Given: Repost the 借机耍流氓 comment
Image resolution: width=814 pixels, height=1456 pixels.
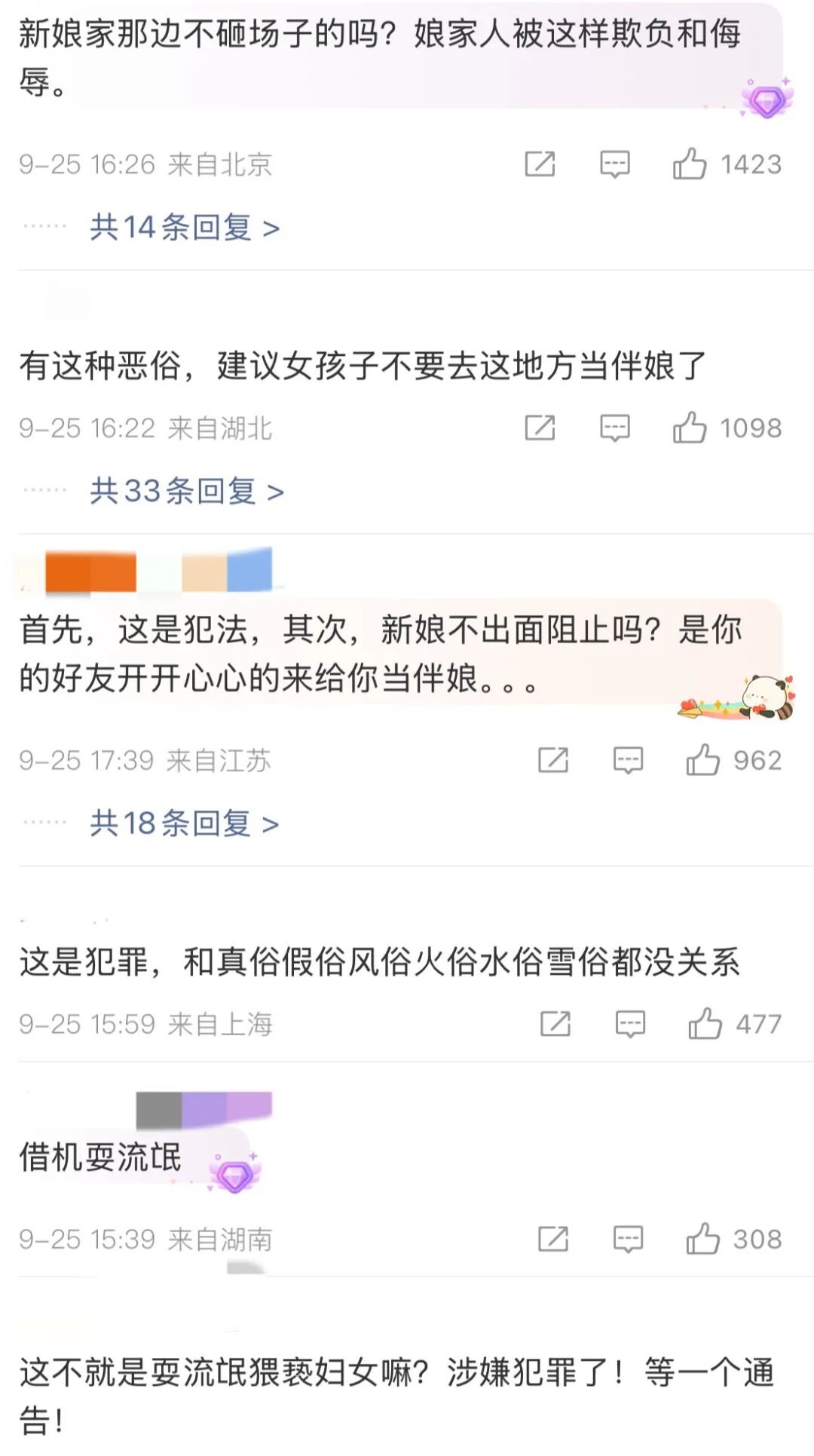Looking at the screenshot, I should 553,1239.
